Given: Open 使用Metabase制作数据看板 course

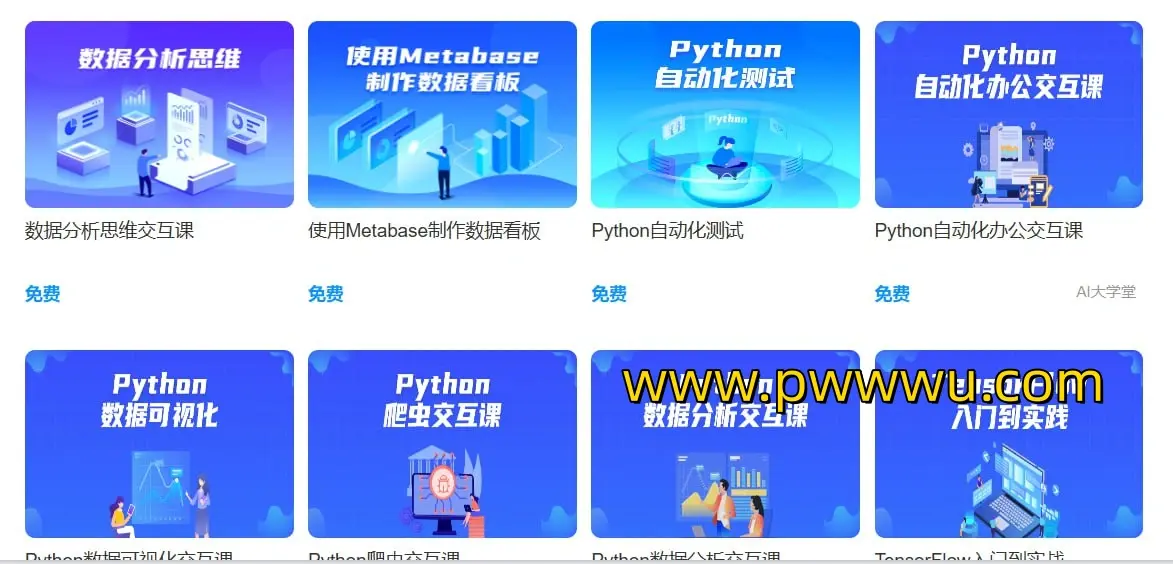Looking at the screenshot, I should point(442,115).
